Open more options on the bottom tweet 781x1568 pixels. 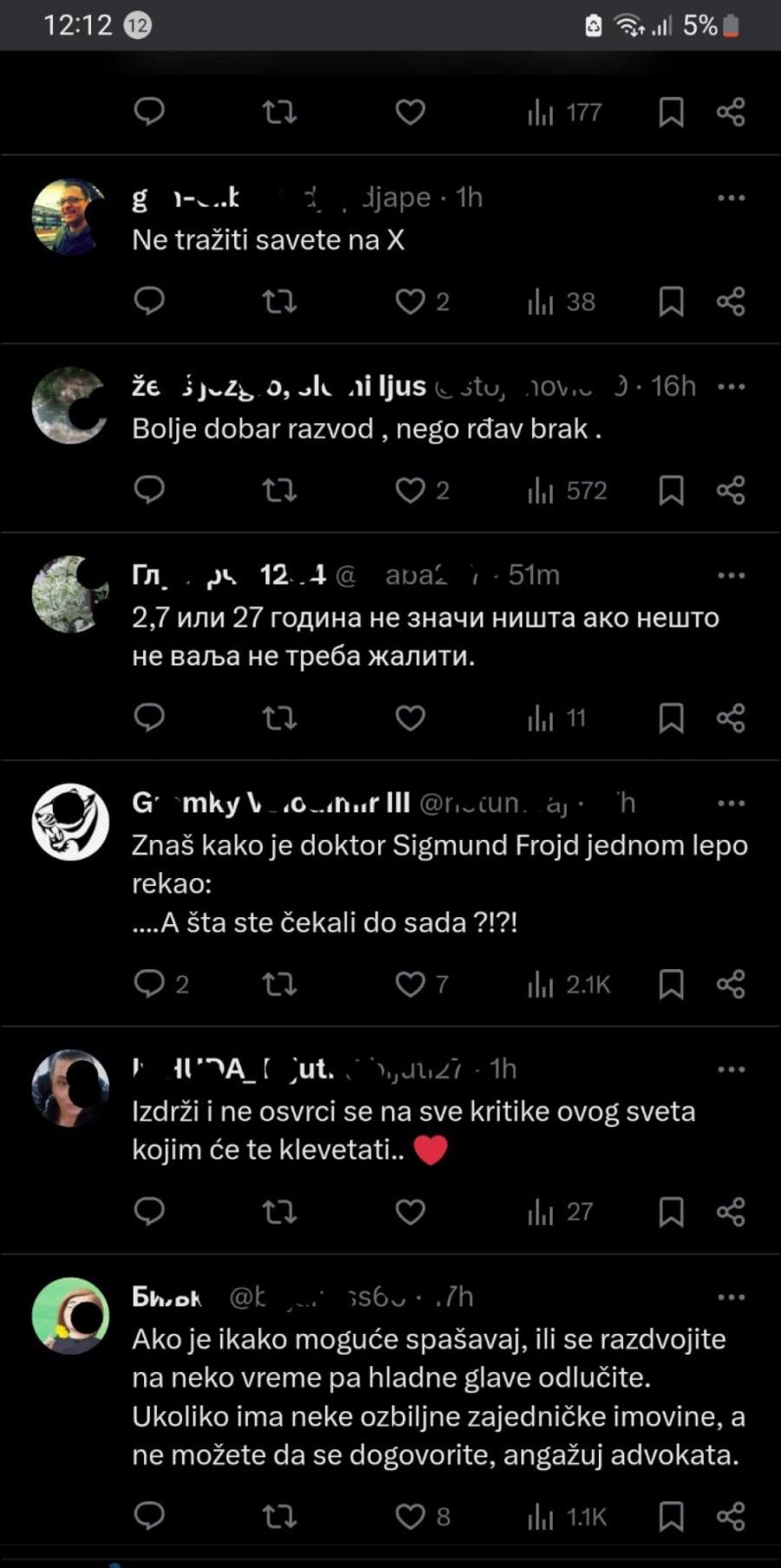point(732,1296)
